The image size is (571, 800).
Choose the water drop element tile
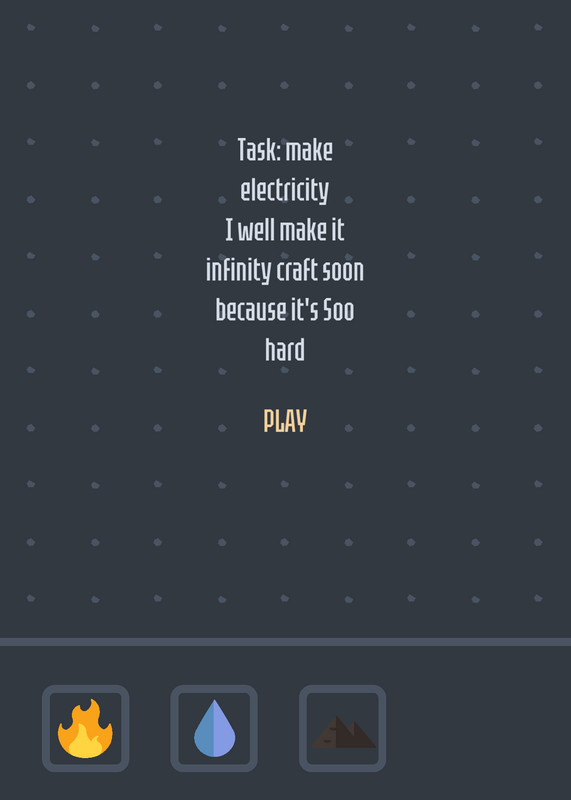click(x=214, y=728)
